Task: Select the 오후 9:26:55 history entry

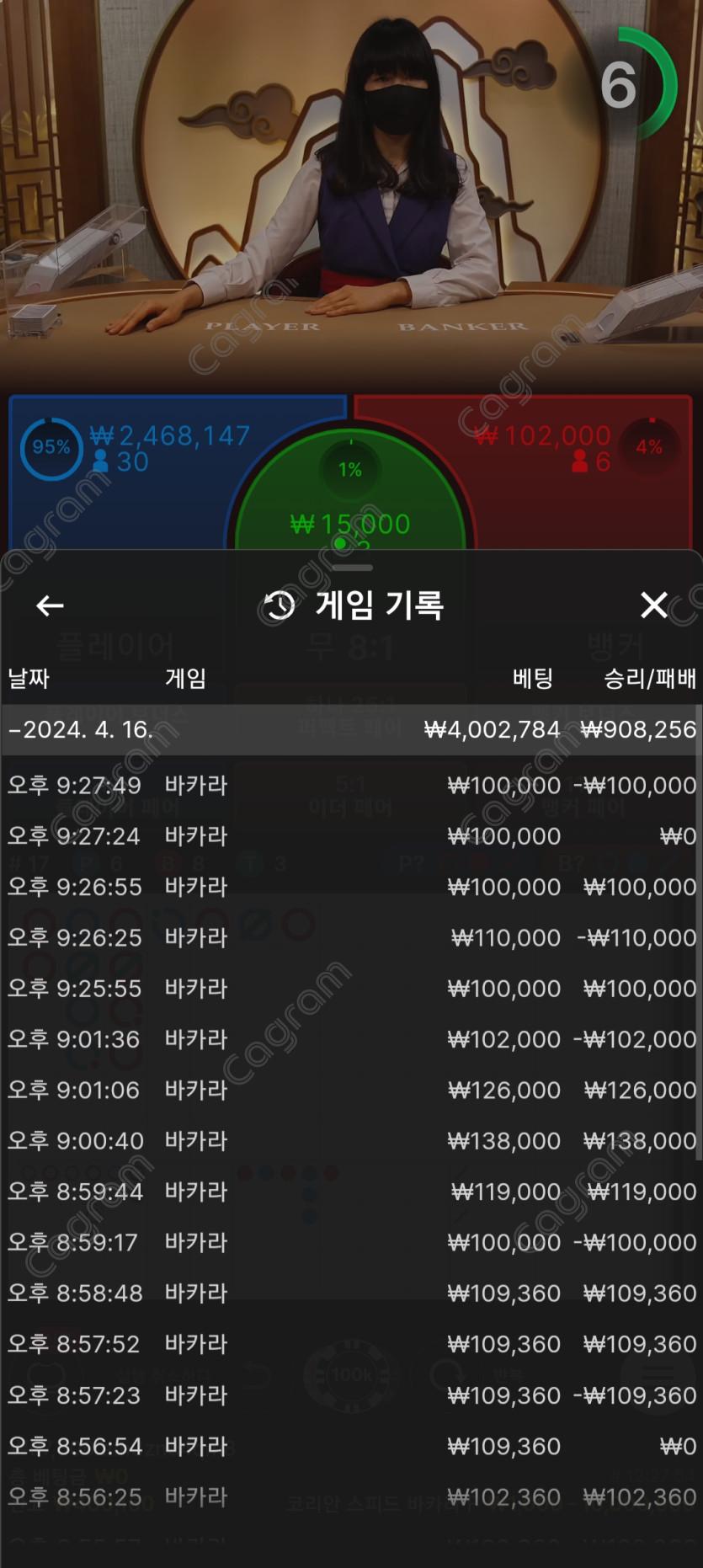Action: coord(351,887)
